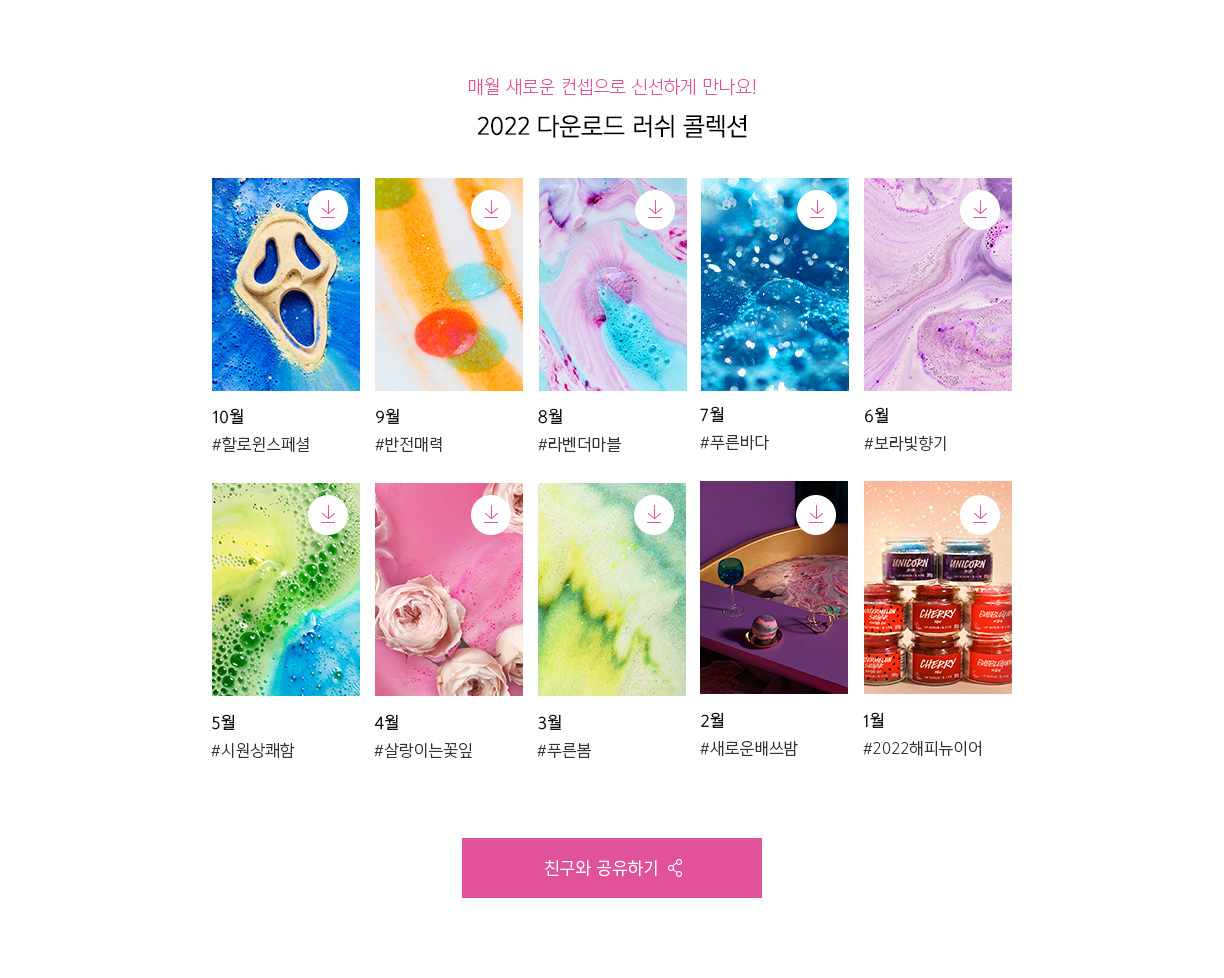This screenshot has width=1224, height=978.
Task: Download the 1월 2022해피뉴이어 wallpaper
Action: click(980, 515)
